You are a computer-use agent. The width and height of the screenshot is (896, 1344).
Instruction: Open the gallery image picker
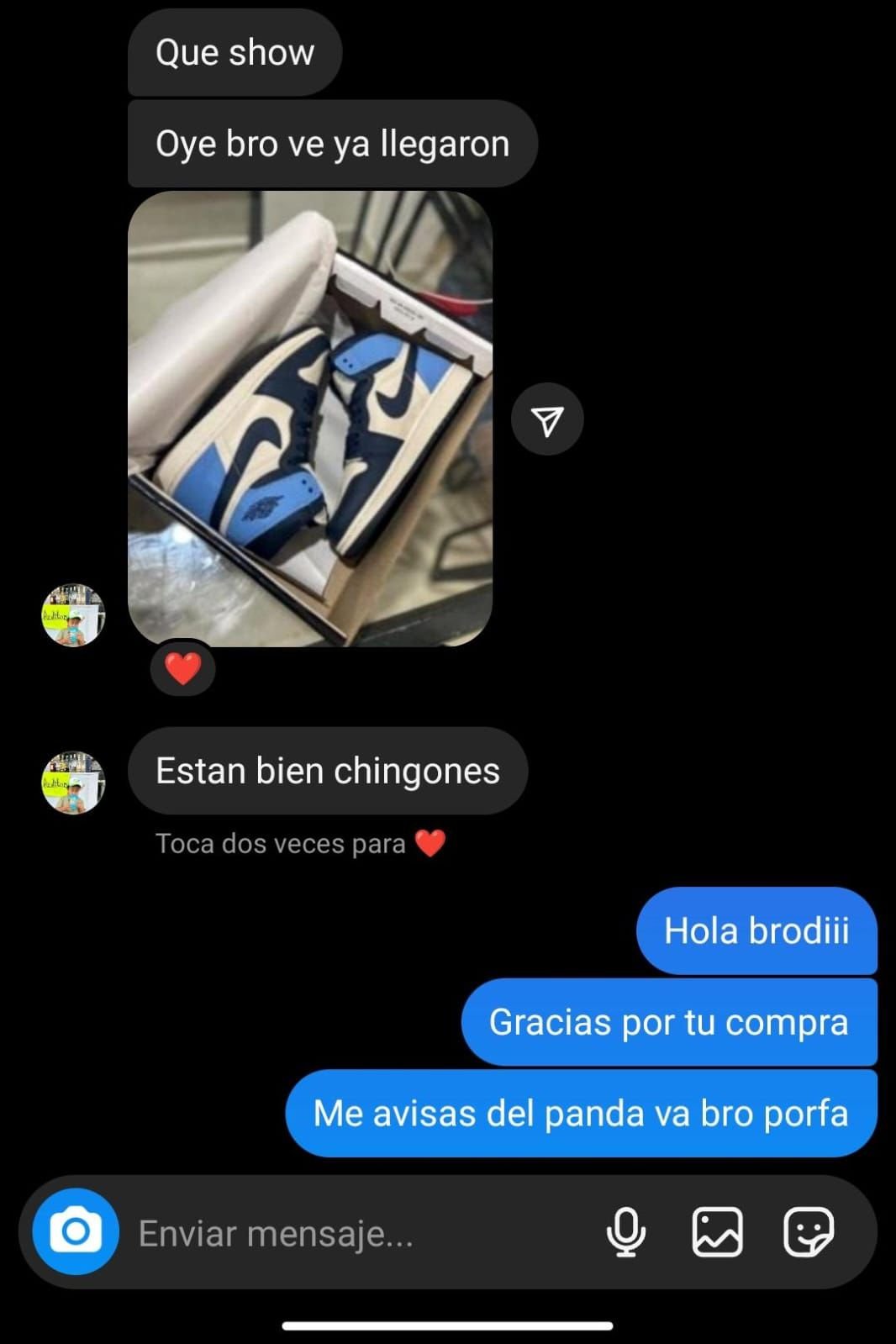tap(717, 1232)
